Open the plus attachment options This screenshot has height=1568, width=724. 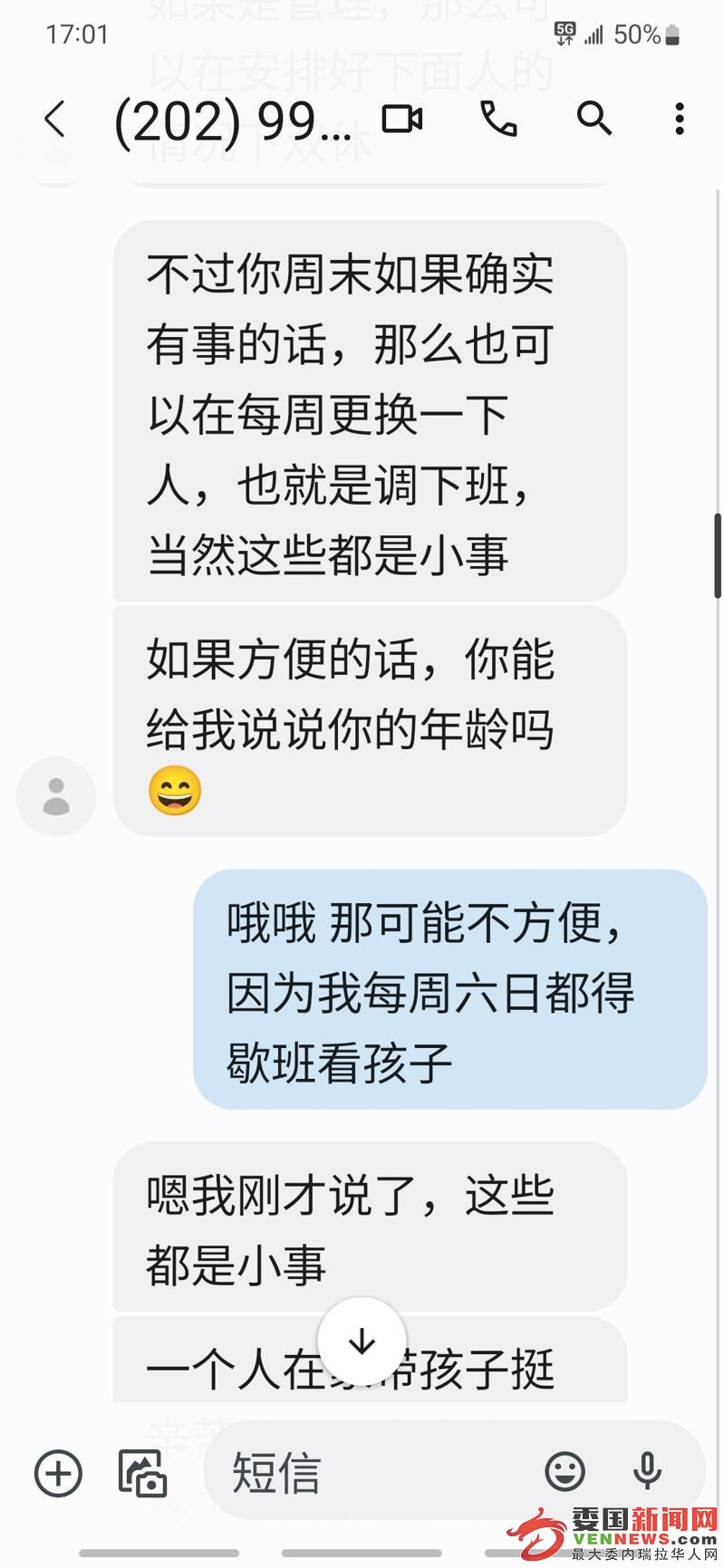58,1472
